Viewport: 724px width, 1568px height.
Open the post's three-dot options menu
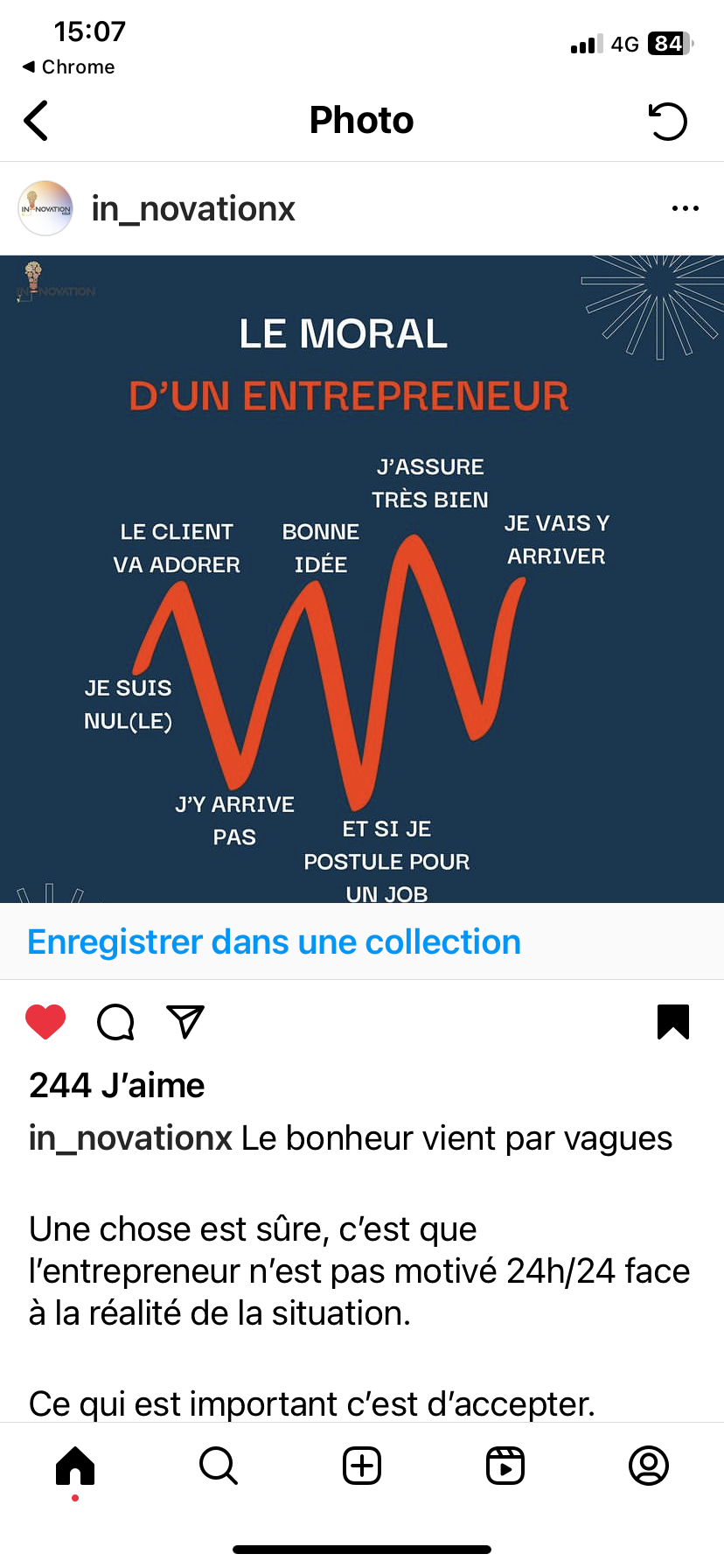pyautogui.click(x=685, y=208)
